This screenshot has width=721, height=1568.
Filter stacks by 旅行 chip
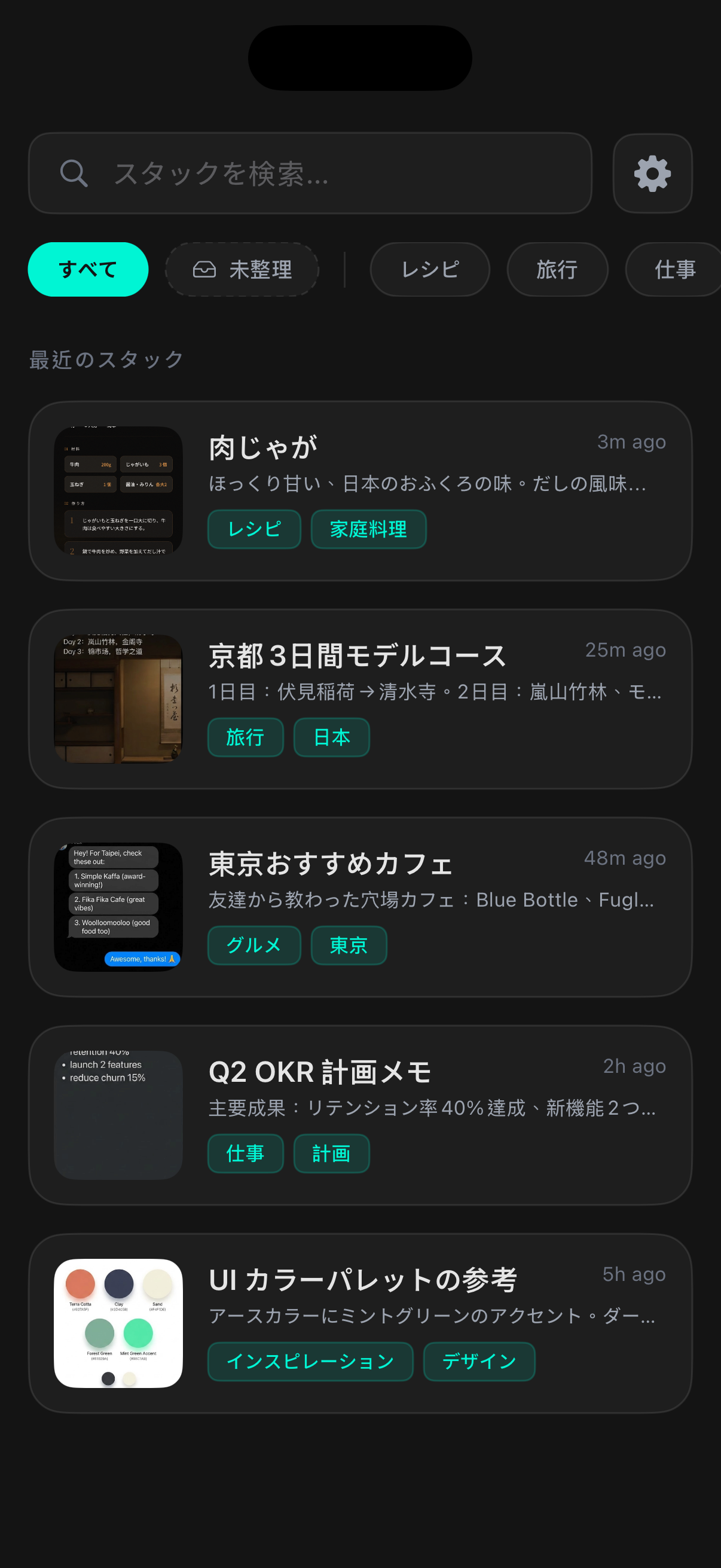point(557,269)
